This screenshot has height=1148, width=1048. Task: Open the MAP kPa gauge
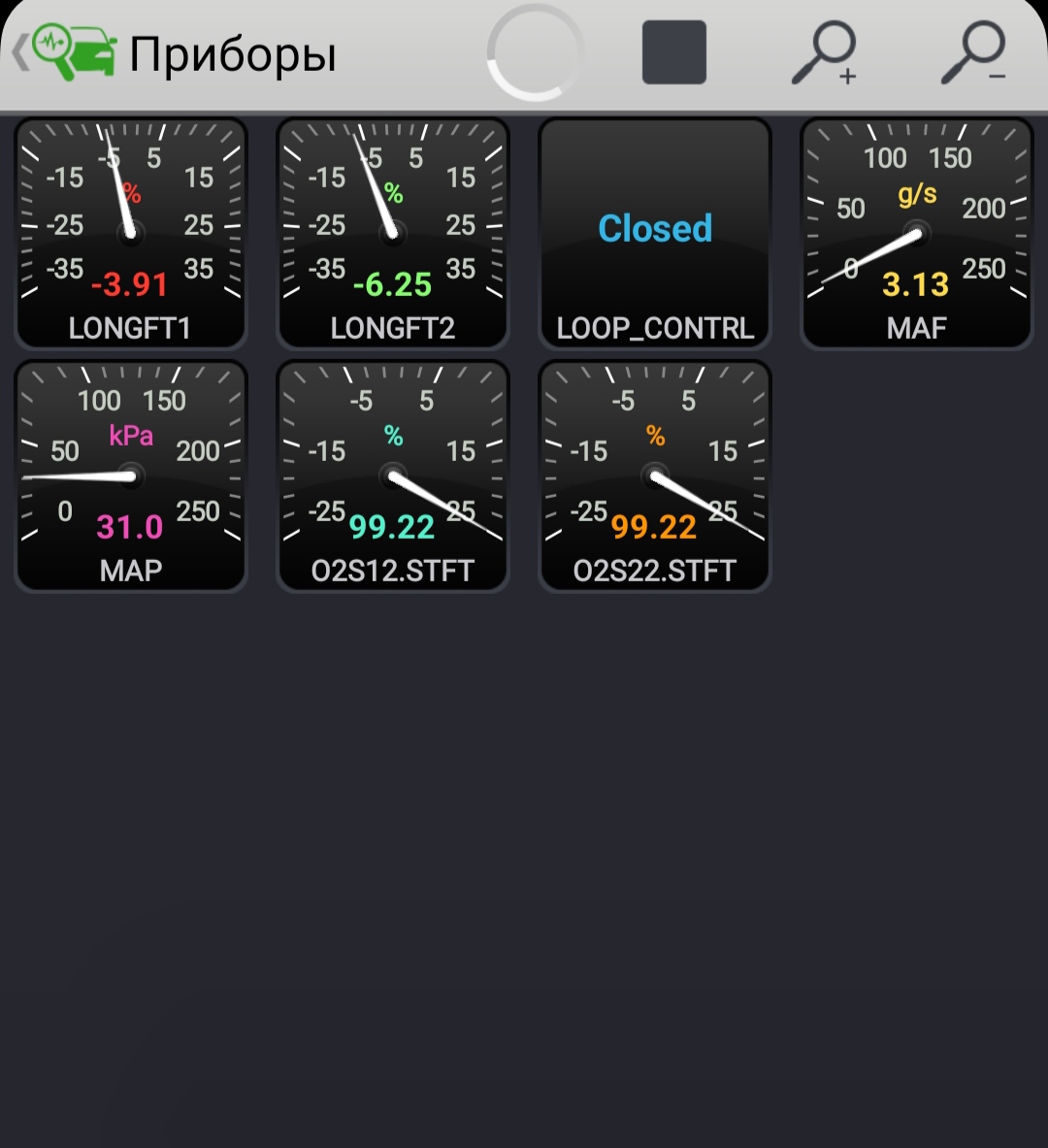point(131,476)
